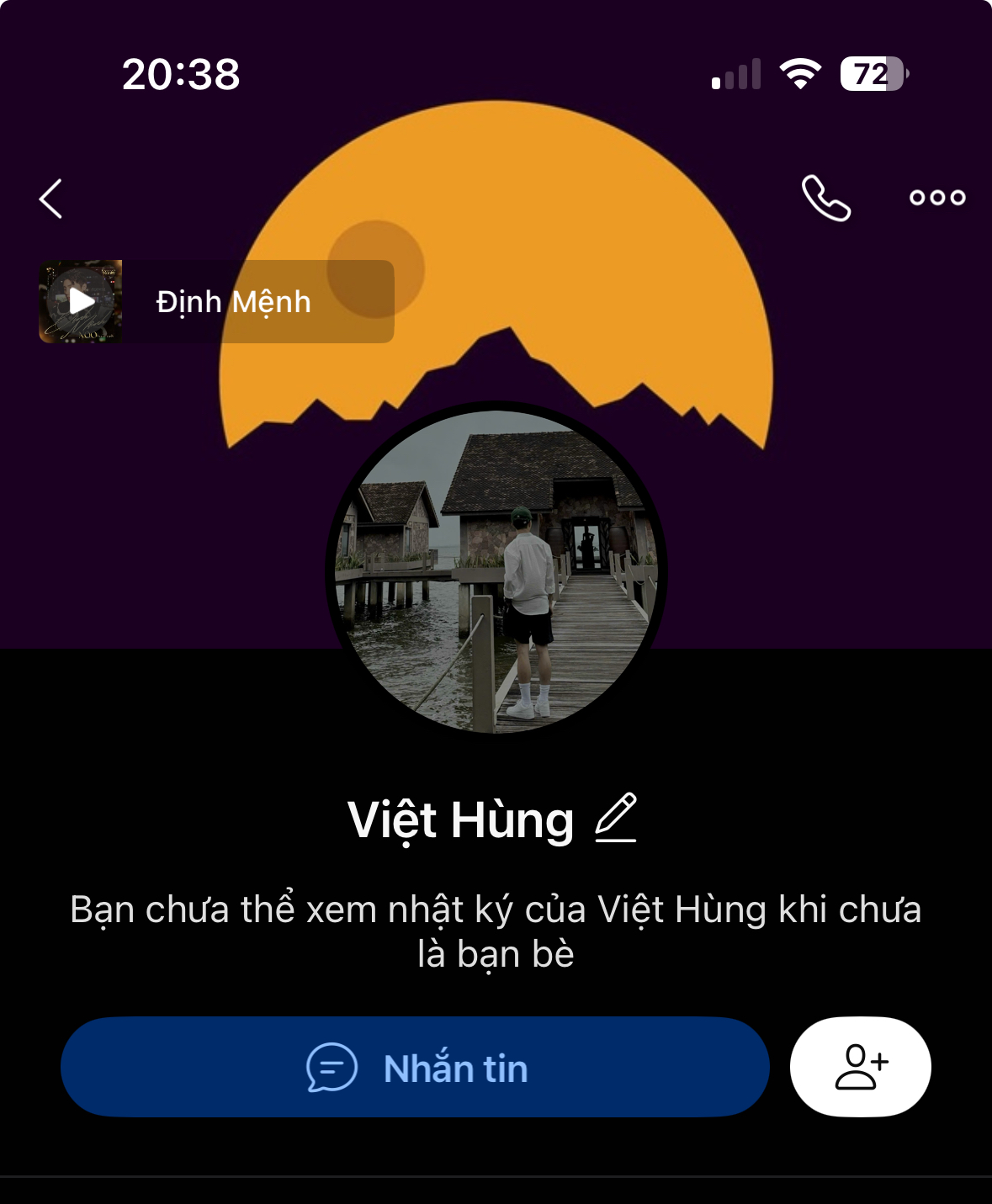The width and height of the screenshot is (992, 1204).
Task: Tap the Nhắn tin message button
Action: [x=415, y=1067]
